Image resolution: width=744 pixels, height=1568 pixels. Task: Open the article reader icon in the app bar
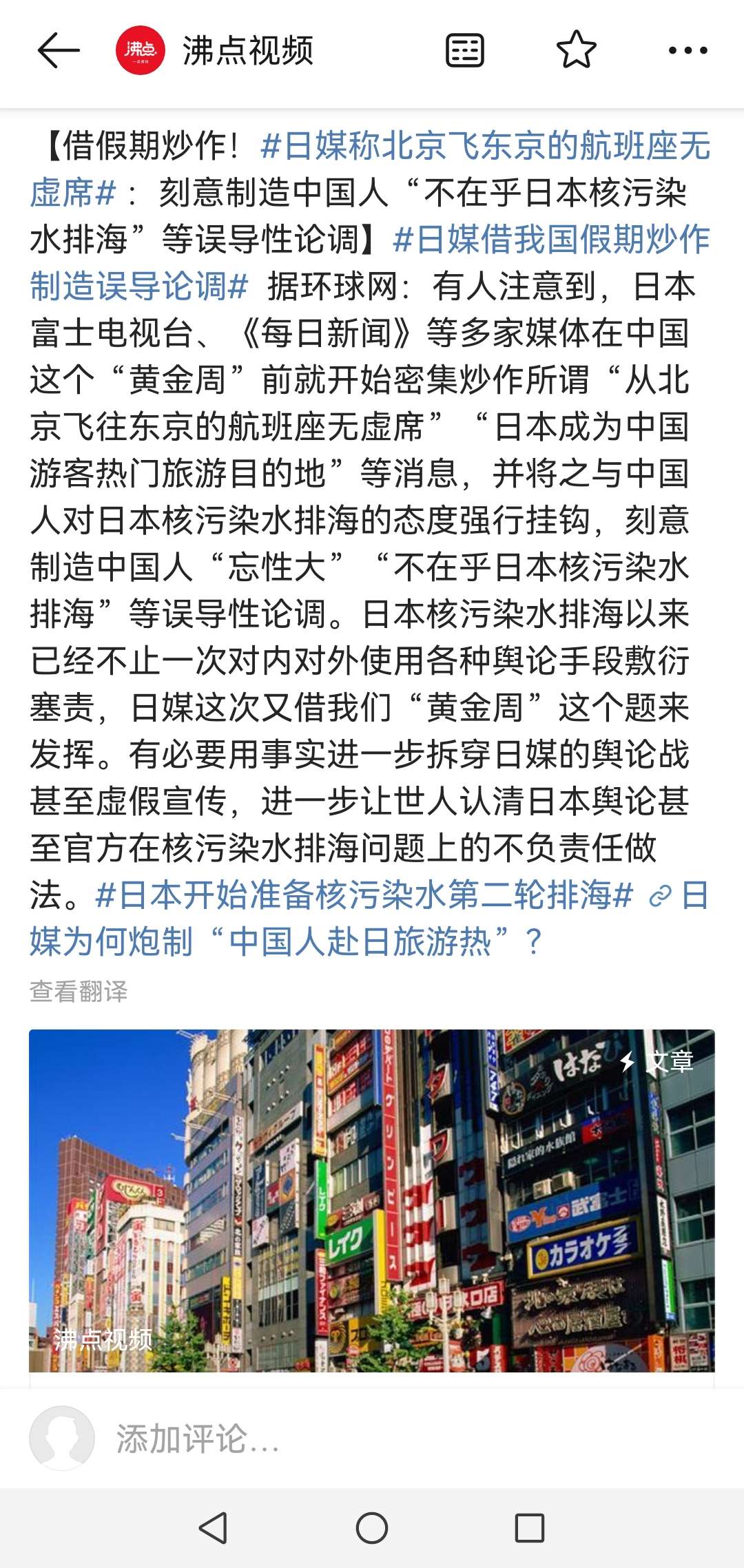coord(465,50)
